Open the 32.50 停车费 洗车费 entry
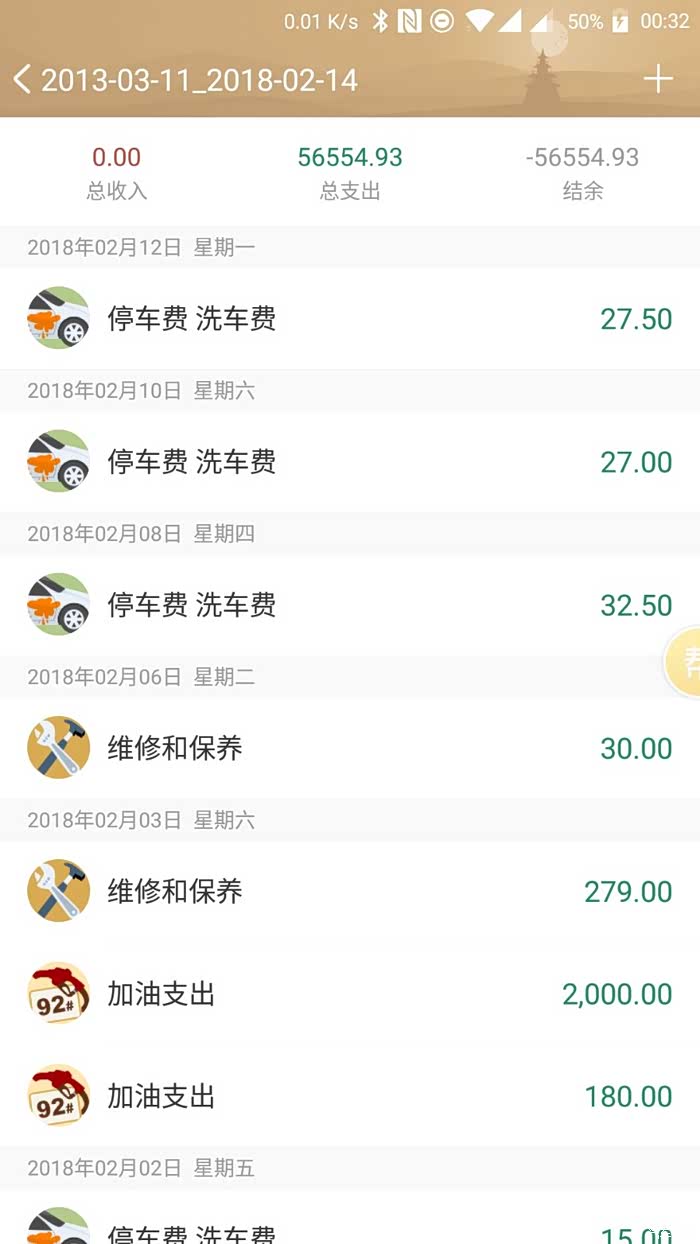Image resolution: width=700 pixels, height=1244 pixels. tap(350, 605)
